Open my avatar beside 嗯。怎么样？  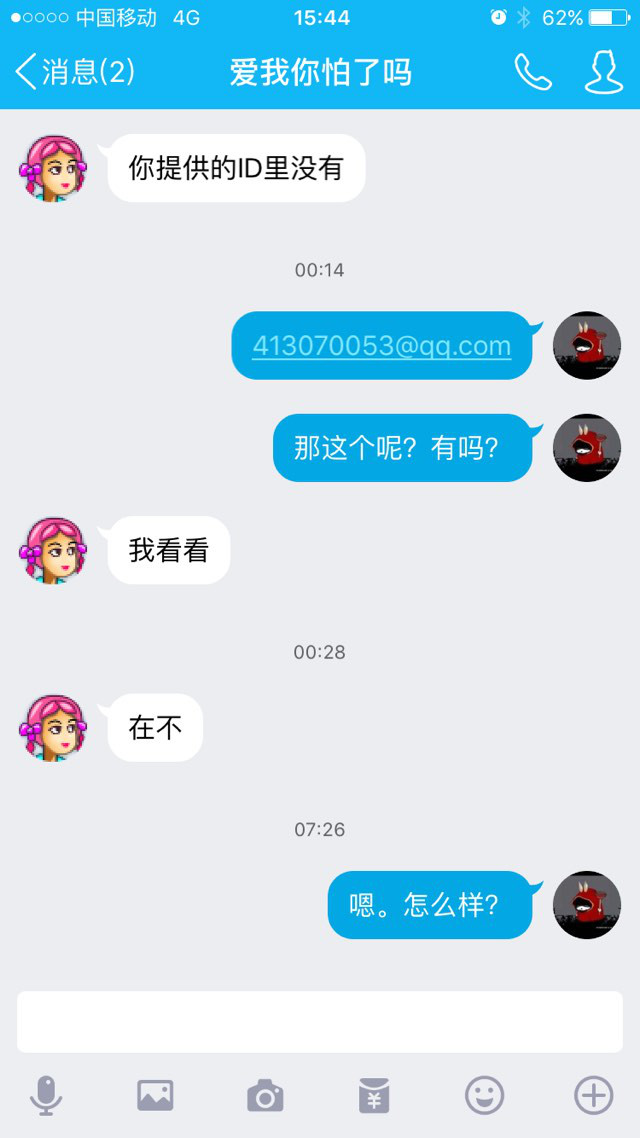pos(587,905)
